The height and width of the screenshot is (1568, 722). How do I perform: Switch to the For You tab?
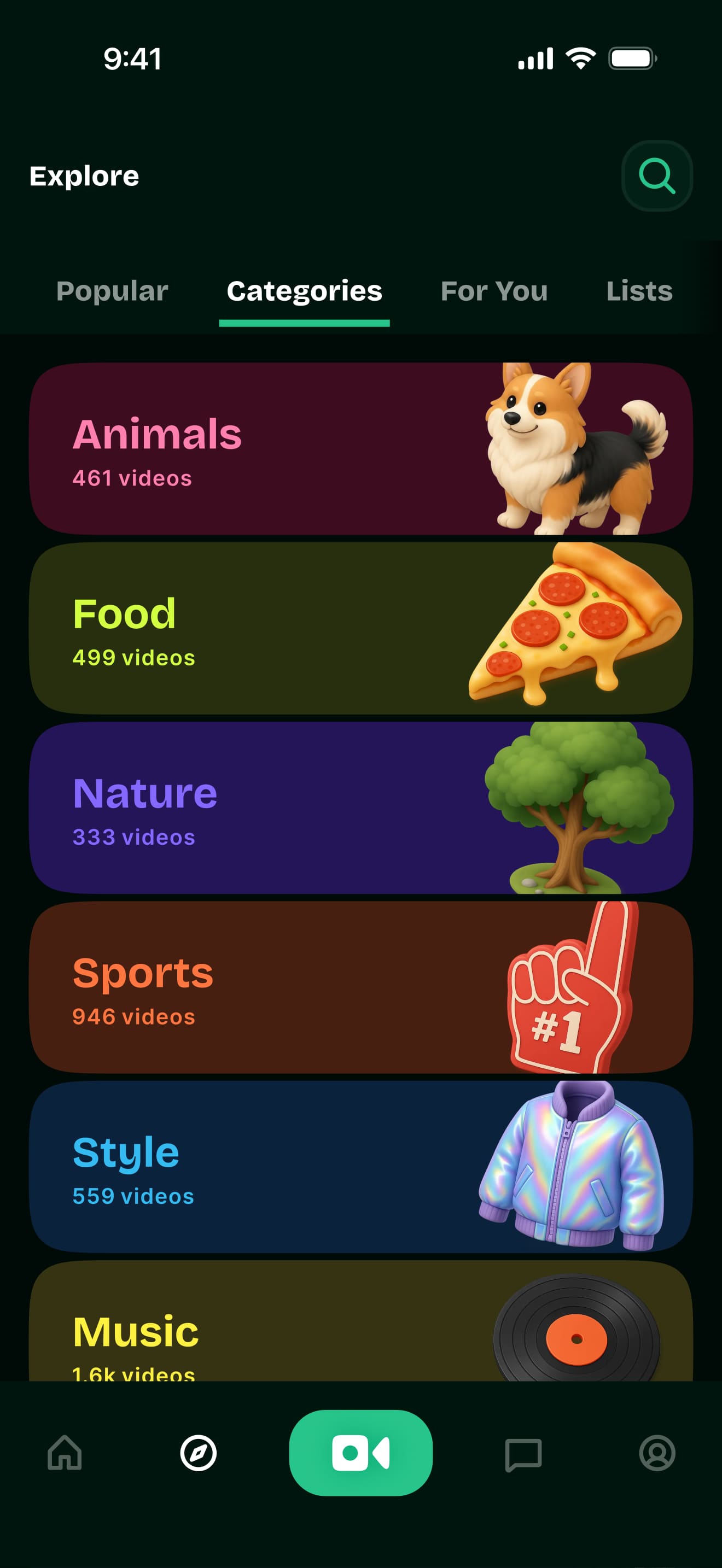tap(494, 291)
